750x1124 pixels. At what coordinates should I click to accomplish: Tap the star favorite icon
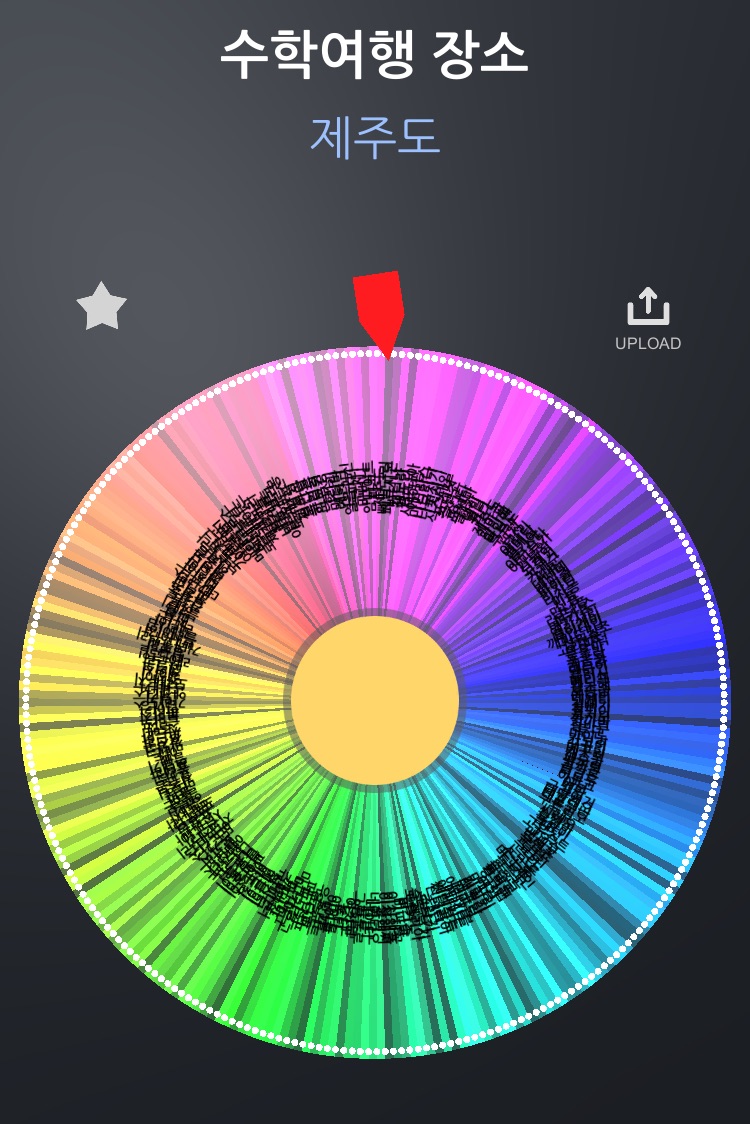click(102, 307)
